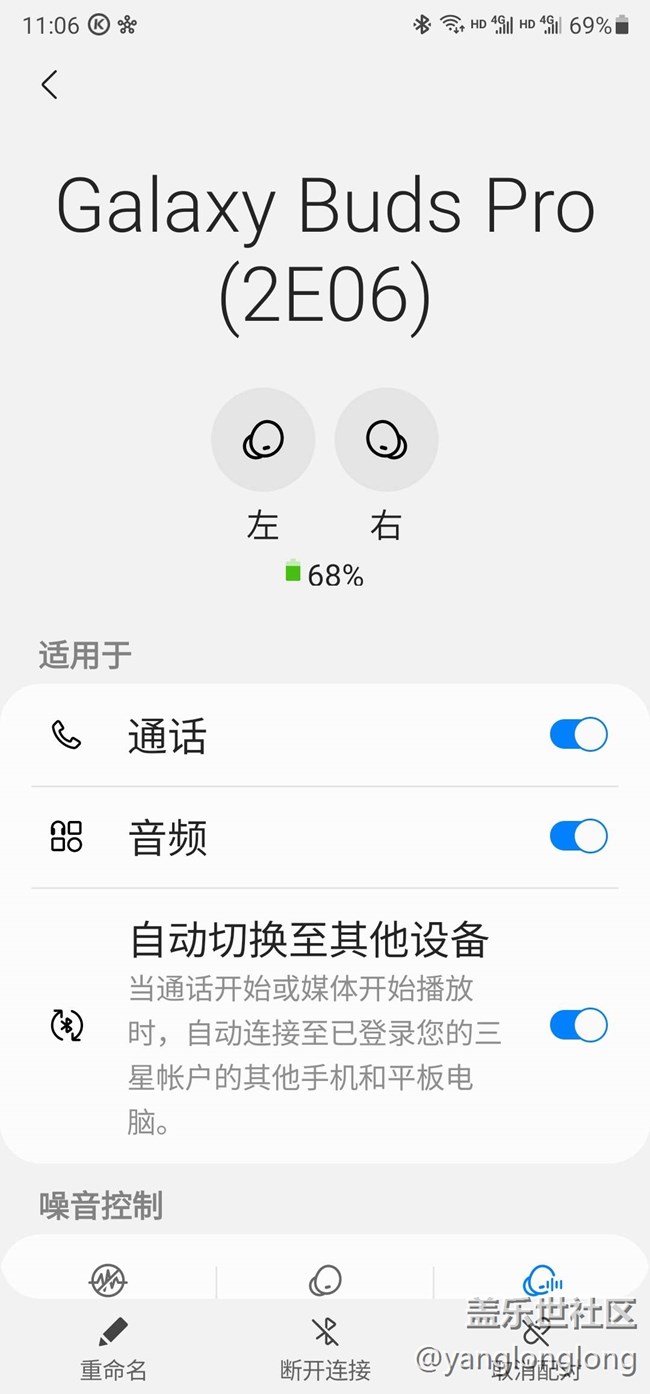The image size is (650, 1394).
Task: Toggle the 通话 switch off
Action: tap(578, 735)
